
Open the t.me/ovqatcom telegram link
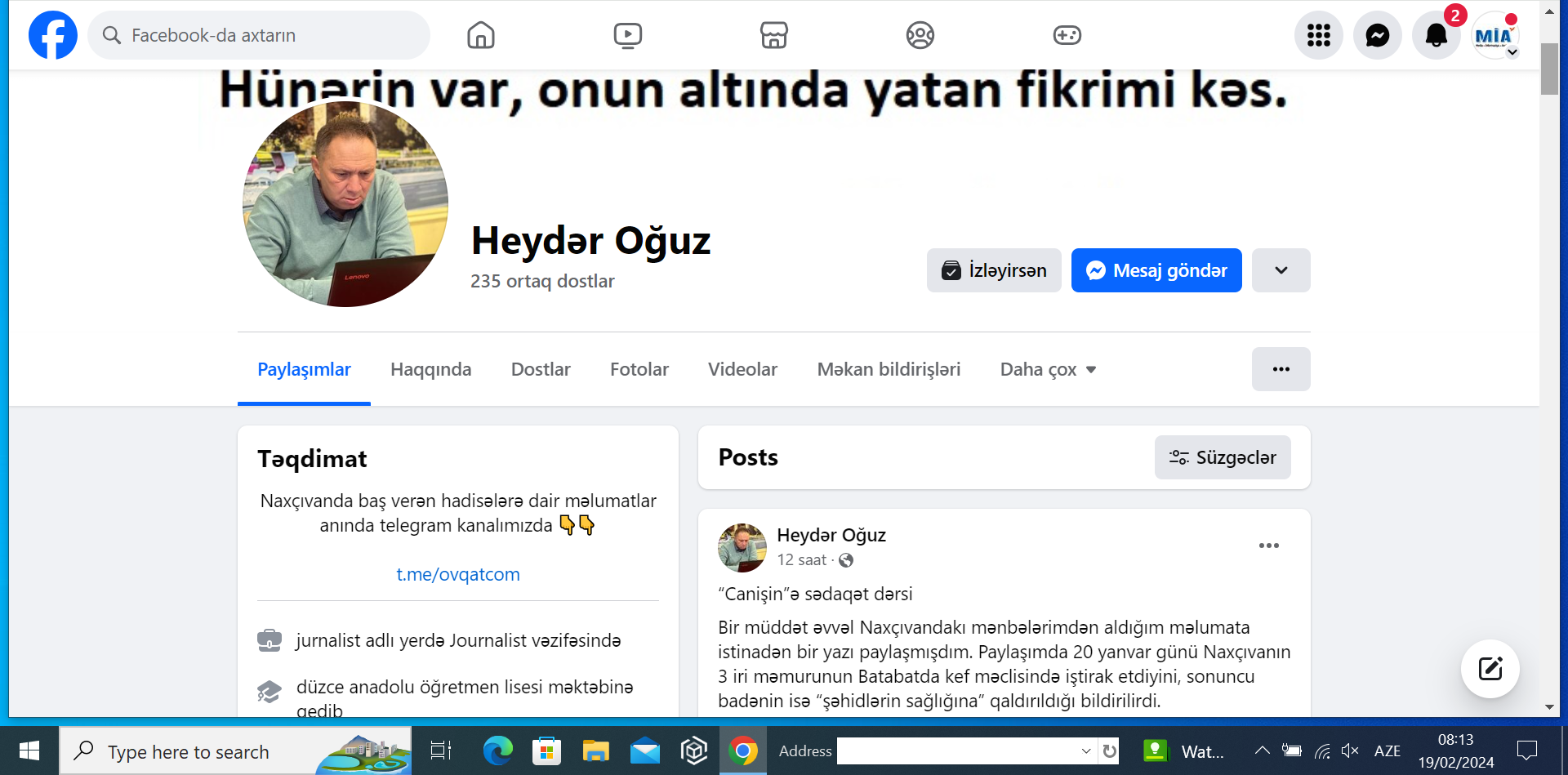pyautogui.click(x=457, y=574)
